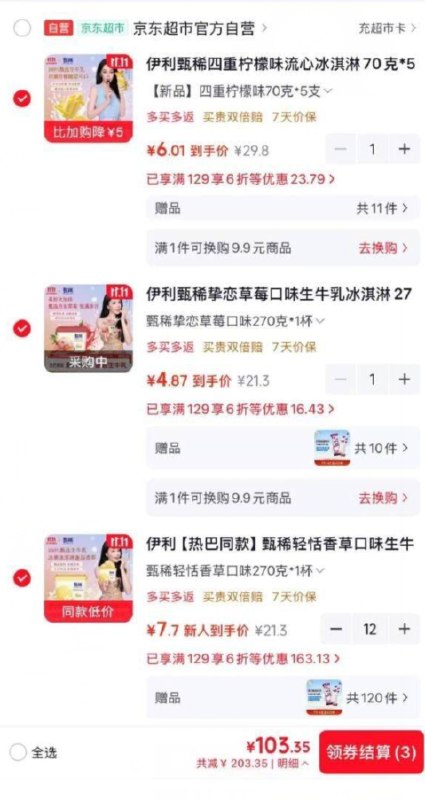Open 草莓口味 product thumbnail marked 采购中

pyautogui.click(x=88, y=328)
